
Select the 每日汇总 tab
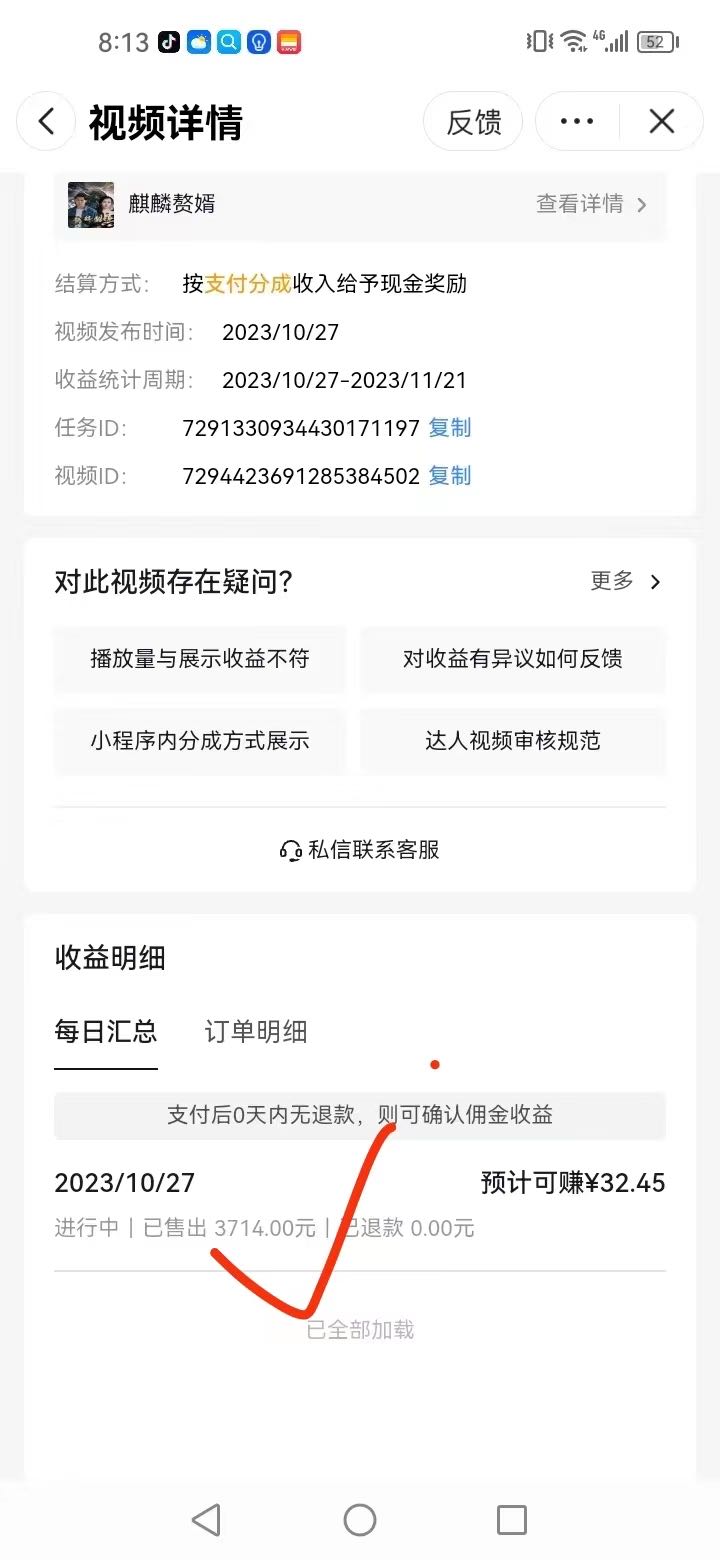point(106,1032)
